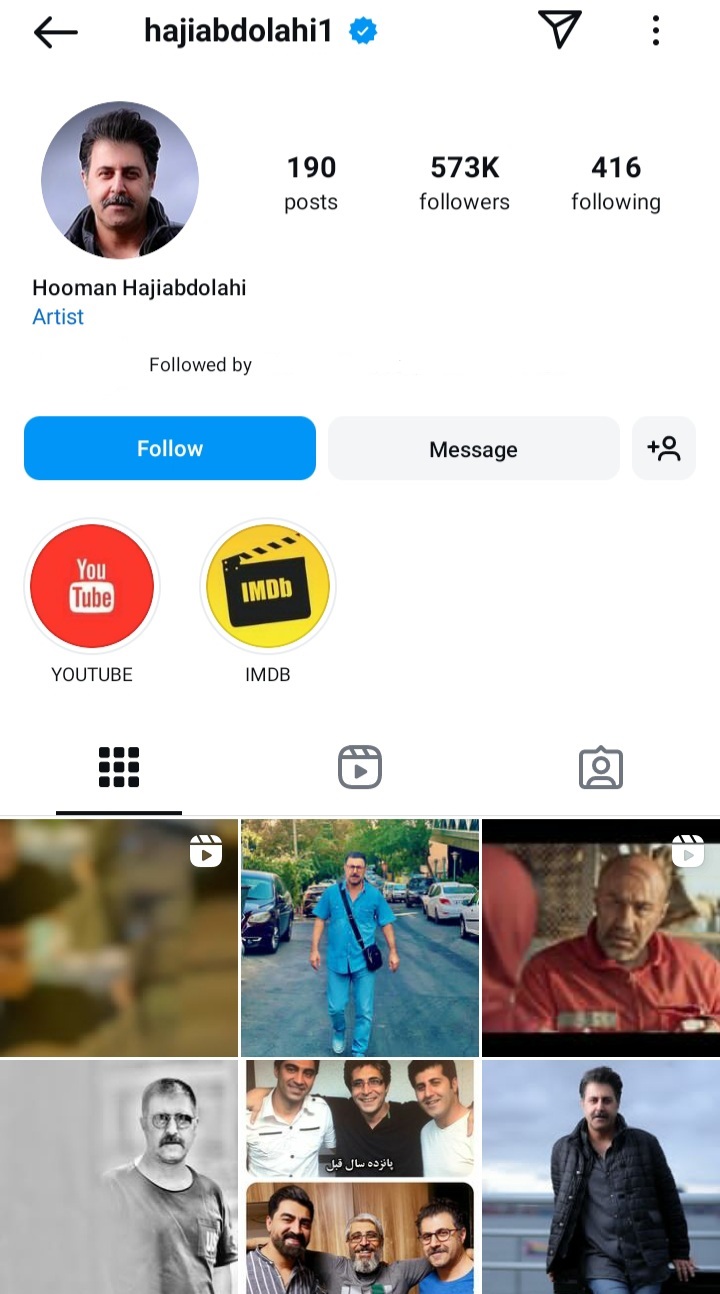Open the 573K followers list
The image size is (720, 1294).
pyautogui.click(x=464, y=183)
